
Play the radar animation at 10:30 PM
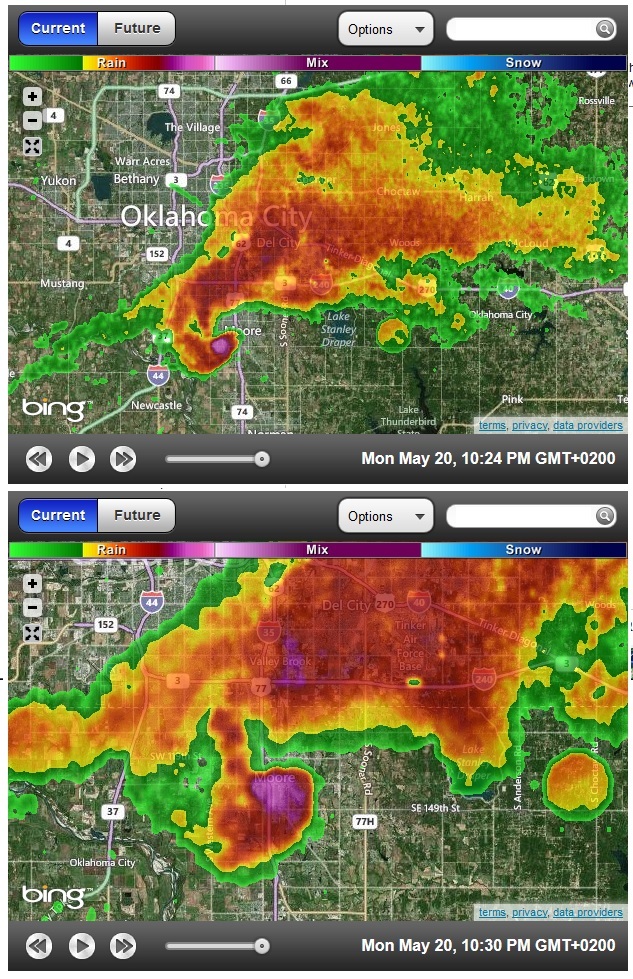click(x=81, y=945)
